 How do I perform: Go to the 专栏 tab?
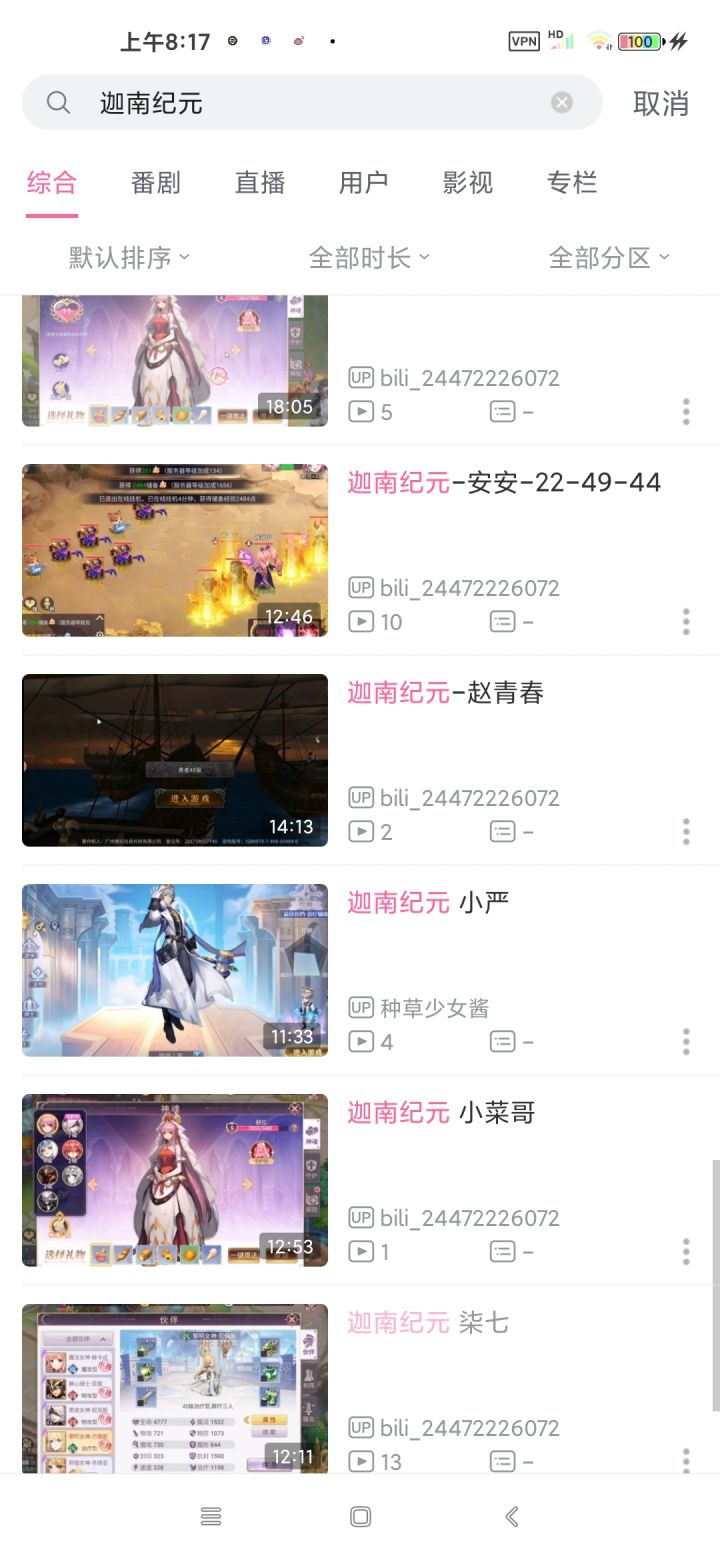(572, 183)
